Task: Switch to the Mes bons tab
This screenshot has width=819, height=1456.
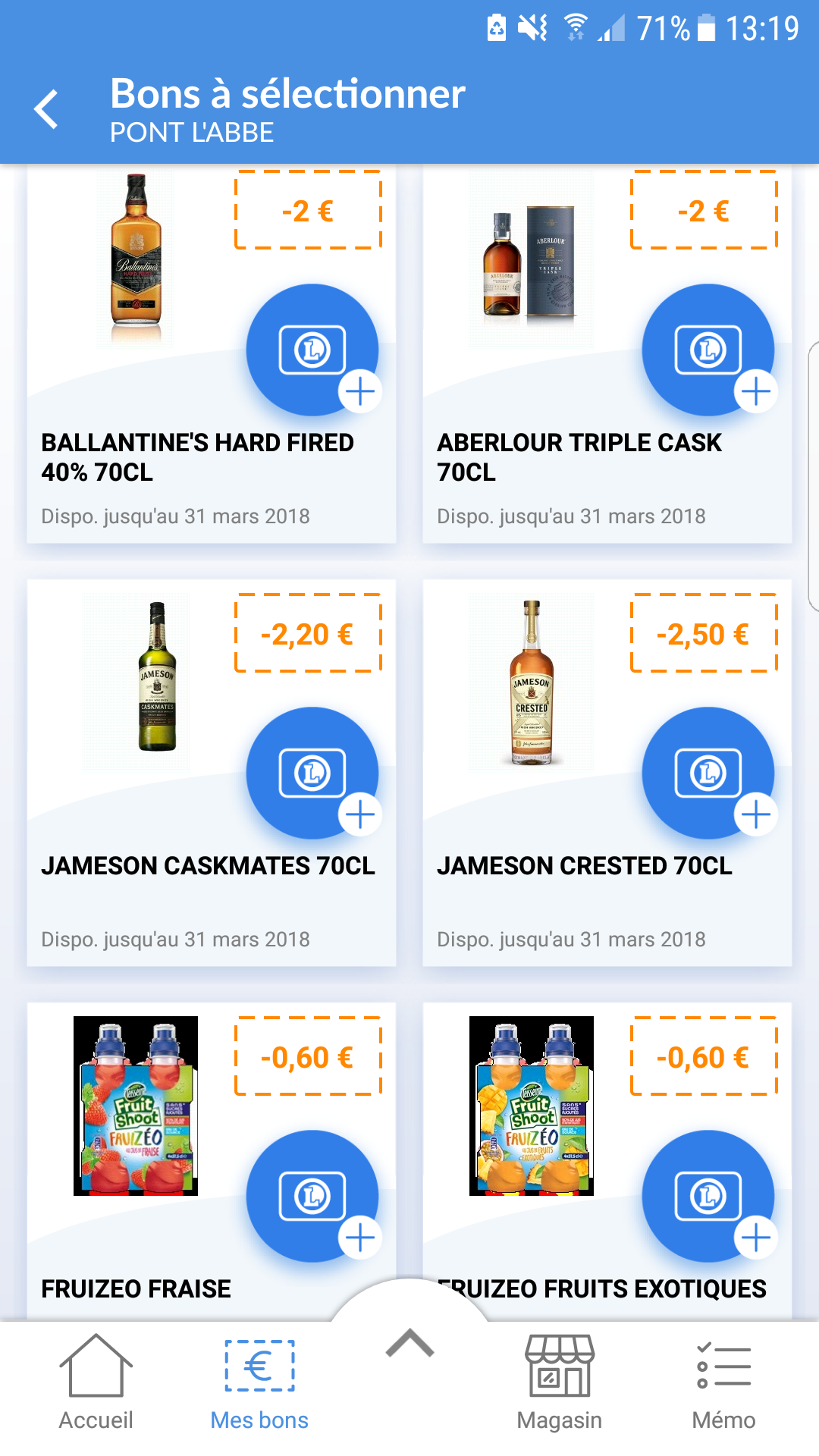Action: point(259,1383)
